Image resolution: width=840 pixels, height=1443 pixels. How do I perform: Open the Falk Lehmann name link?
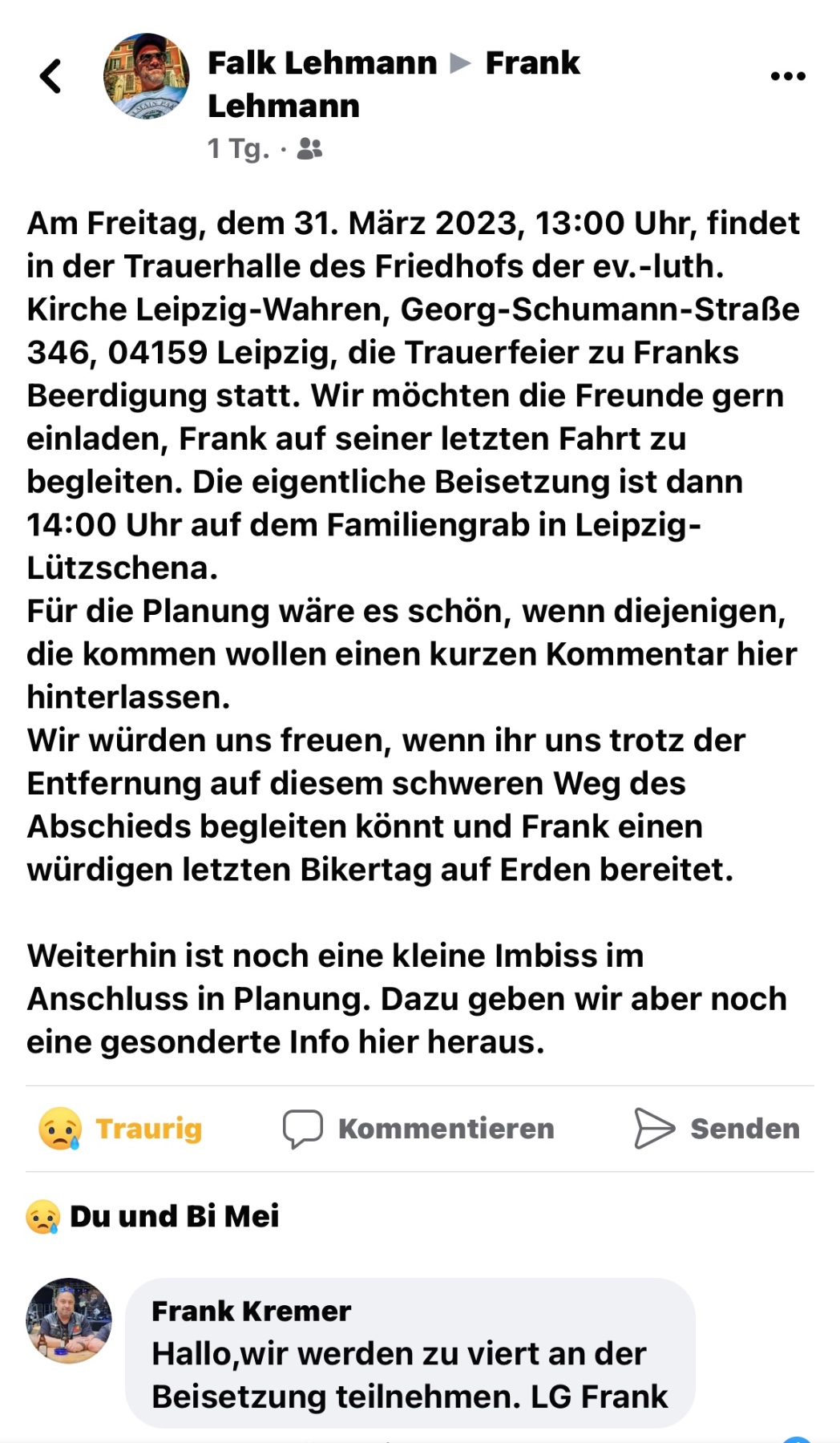[x=322, y=63]
